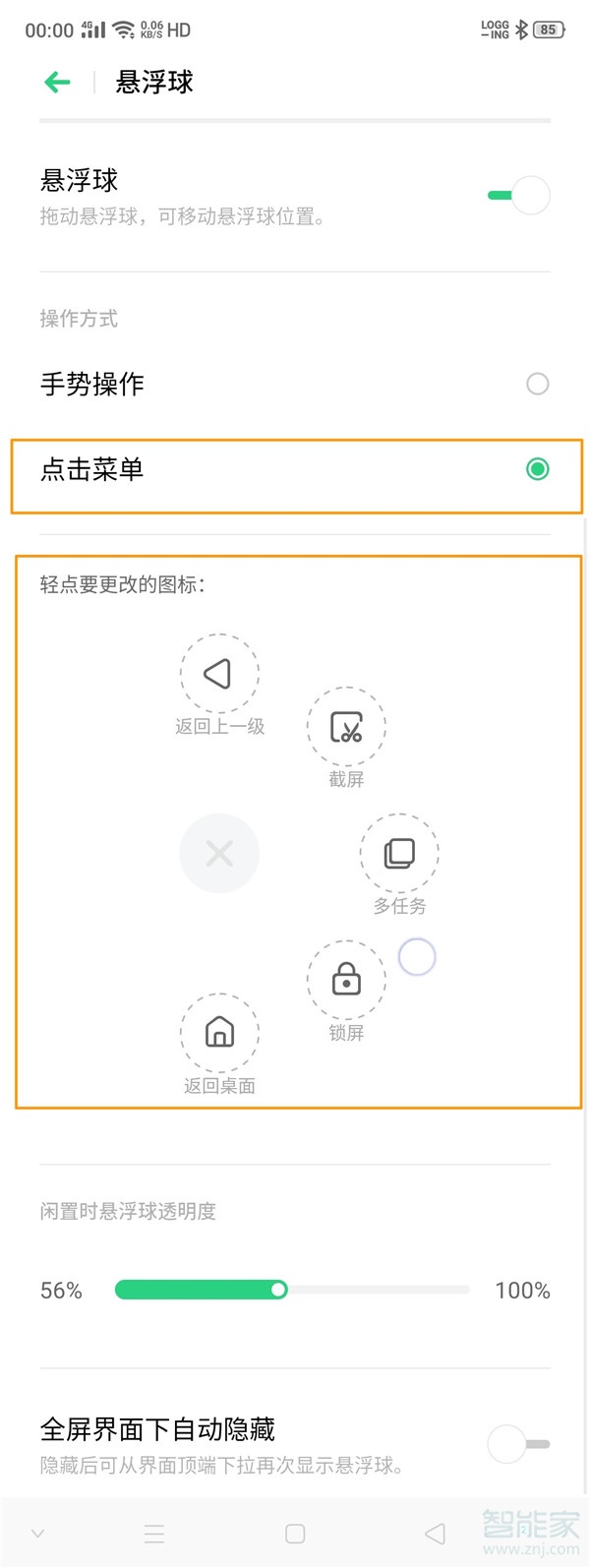
Task: Turn off the 悬浮球 switch
Action: (519, 195)
